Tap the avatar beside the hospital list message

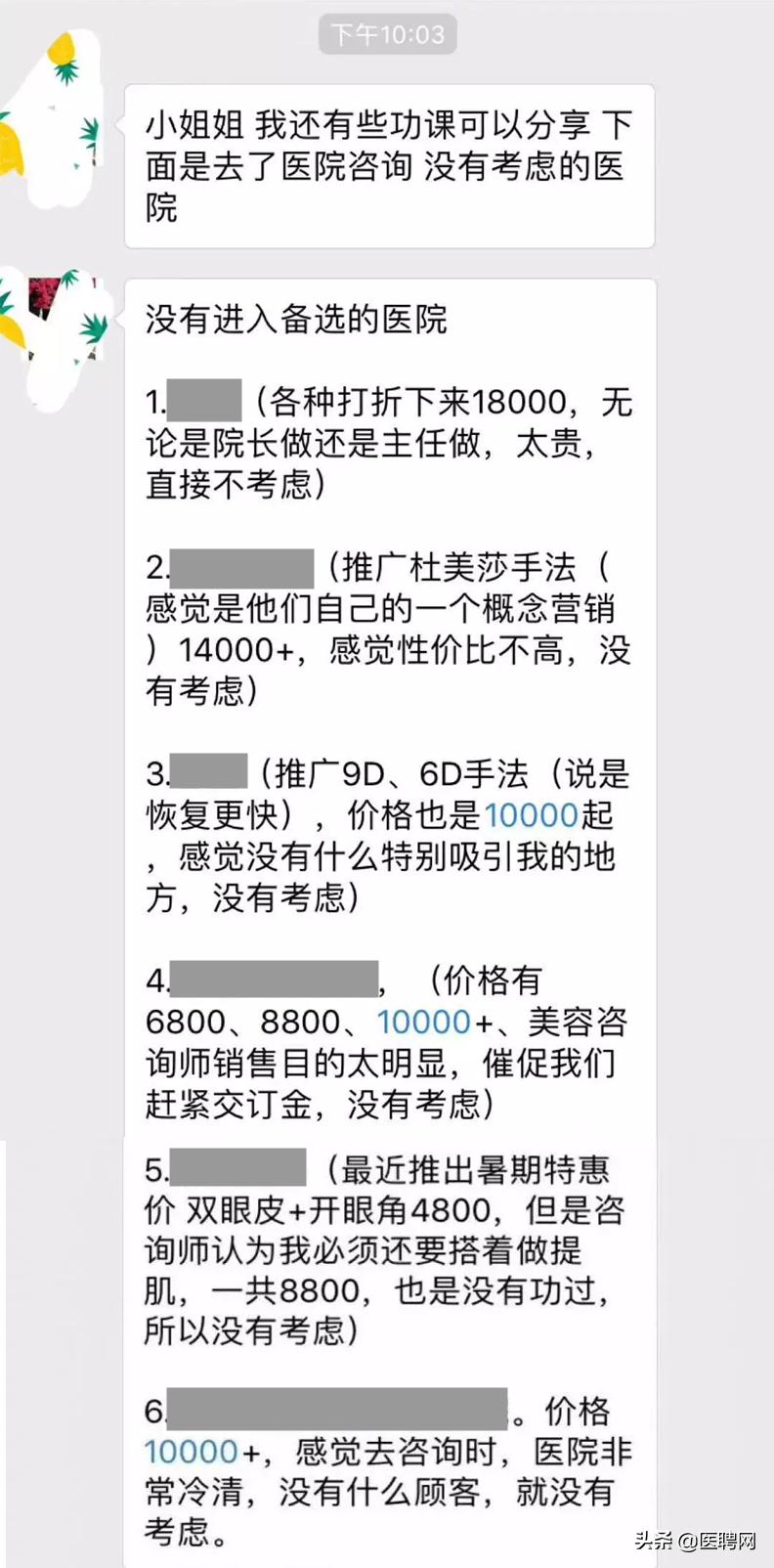54,332
